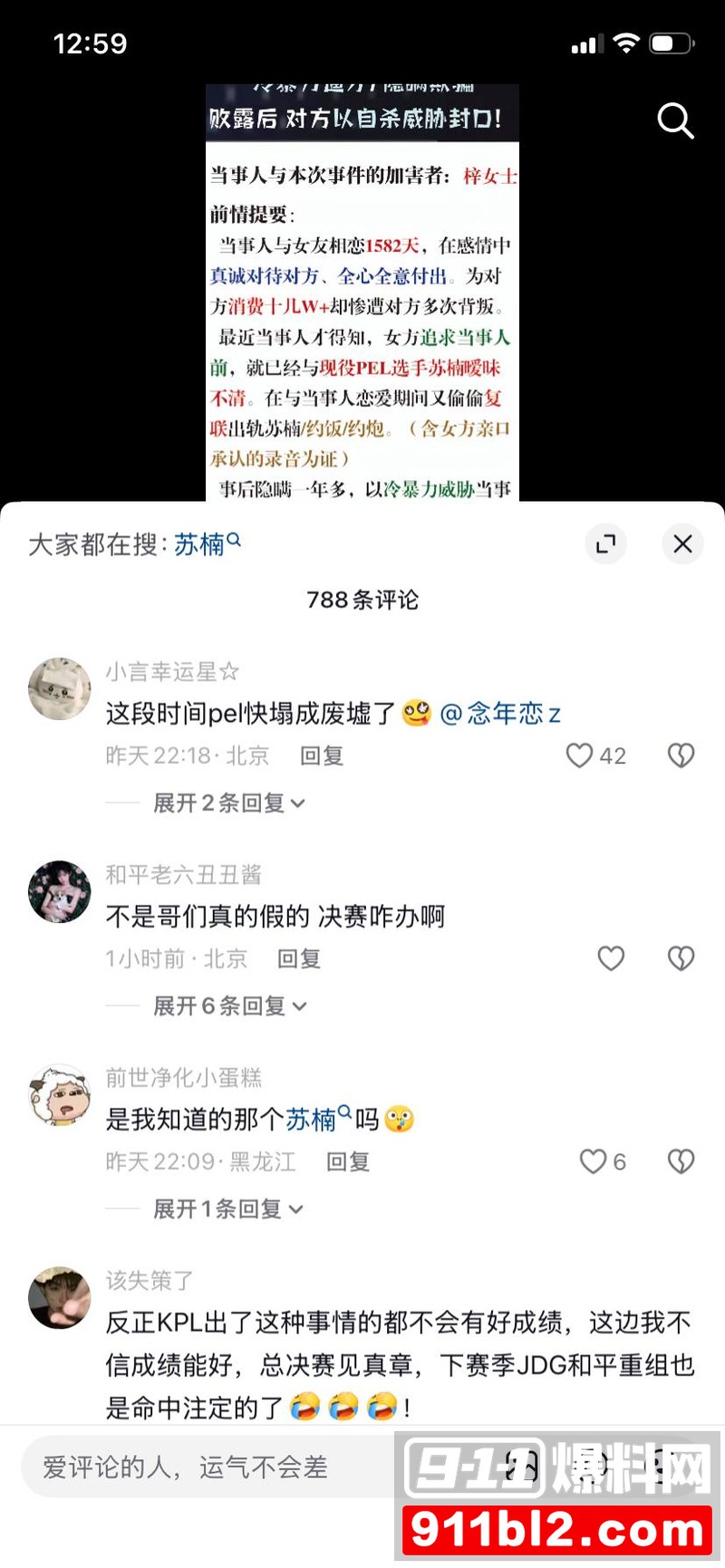Open 前世净化小蛋糕's profile avatar
Image resolution: width=725 pixels, height=1568 pixels.
[x=60, y=1094]
